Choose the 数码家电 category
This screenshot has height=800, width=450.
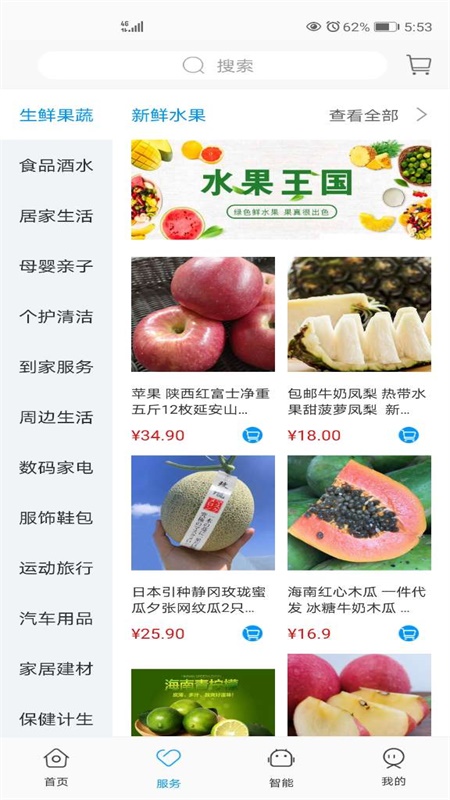point(56,467)
